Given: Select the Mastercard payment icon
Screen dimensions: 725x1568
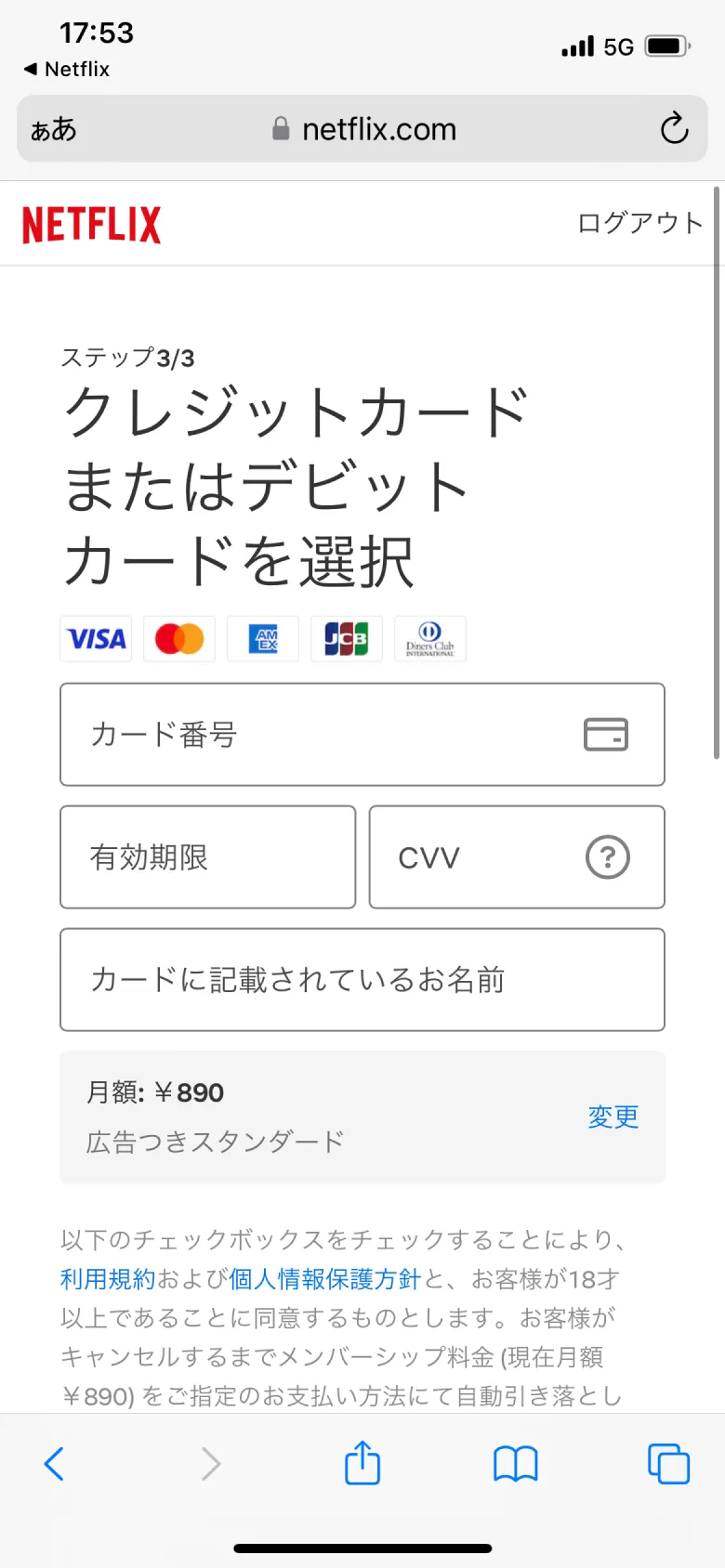Looking at the screenshot, I should [178, 639].
